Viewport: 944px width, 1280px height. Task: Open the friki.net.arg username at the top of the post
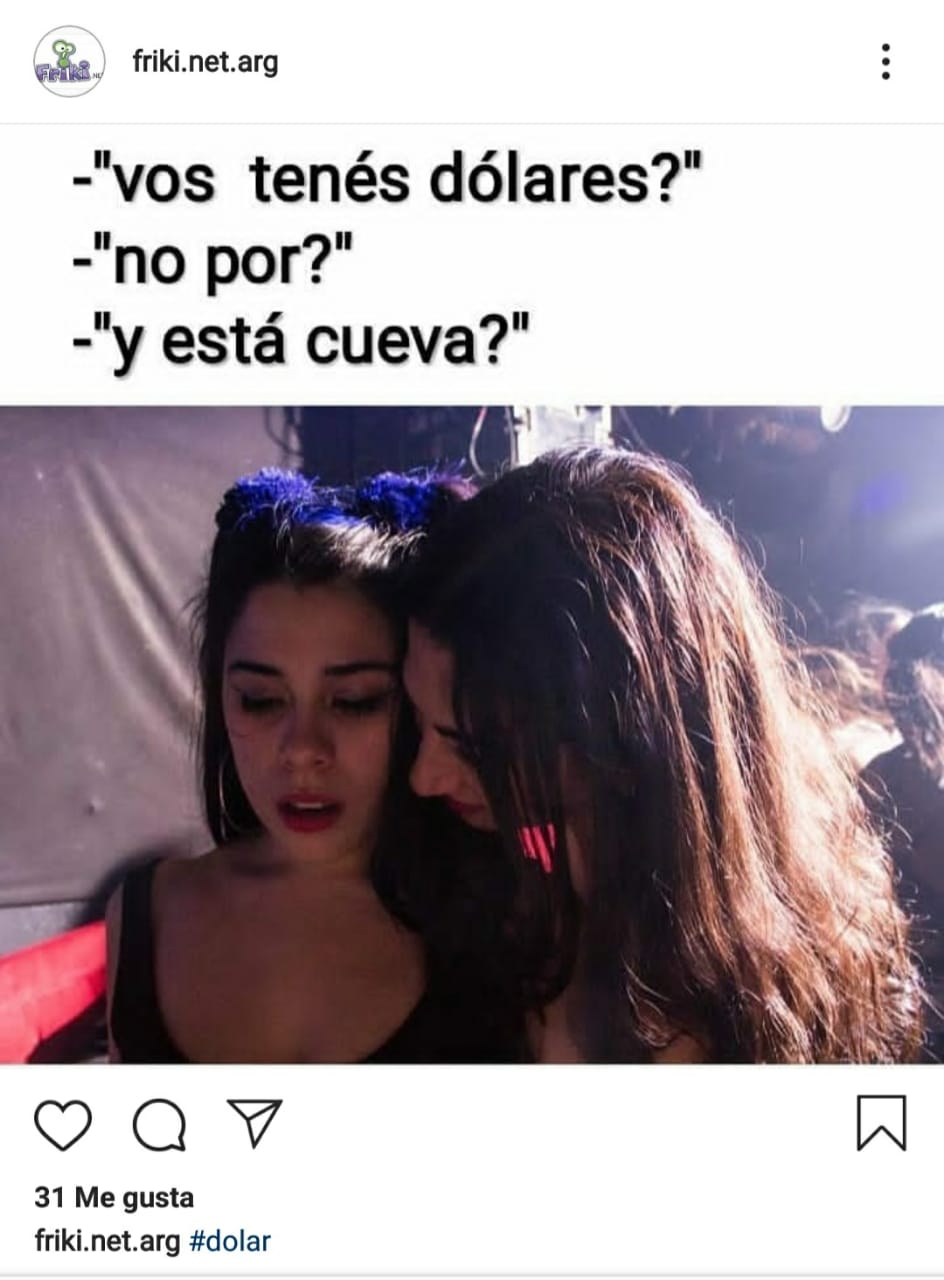point(205,62)
